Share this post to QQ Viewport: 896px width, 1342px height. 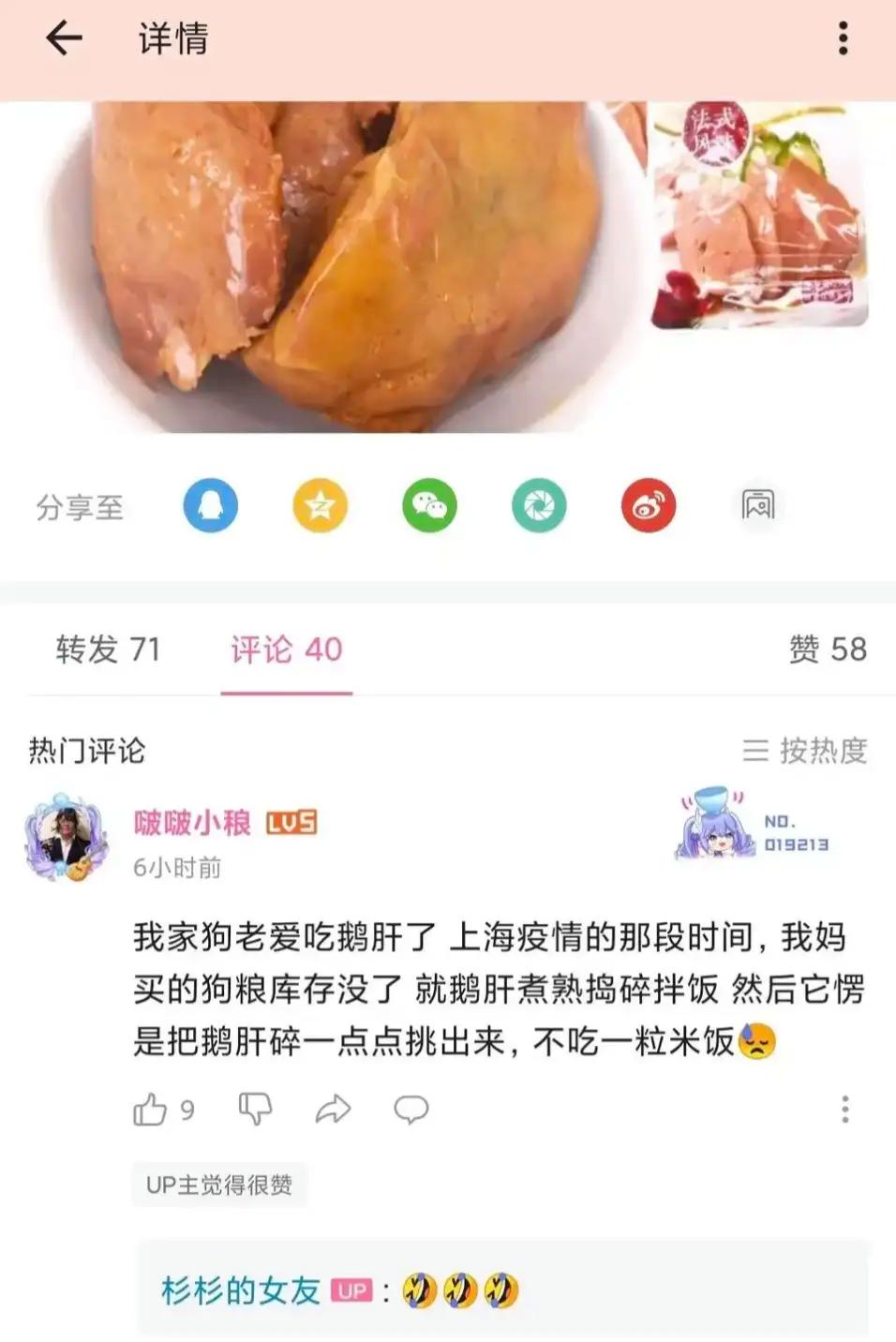(x=211, y=505)
